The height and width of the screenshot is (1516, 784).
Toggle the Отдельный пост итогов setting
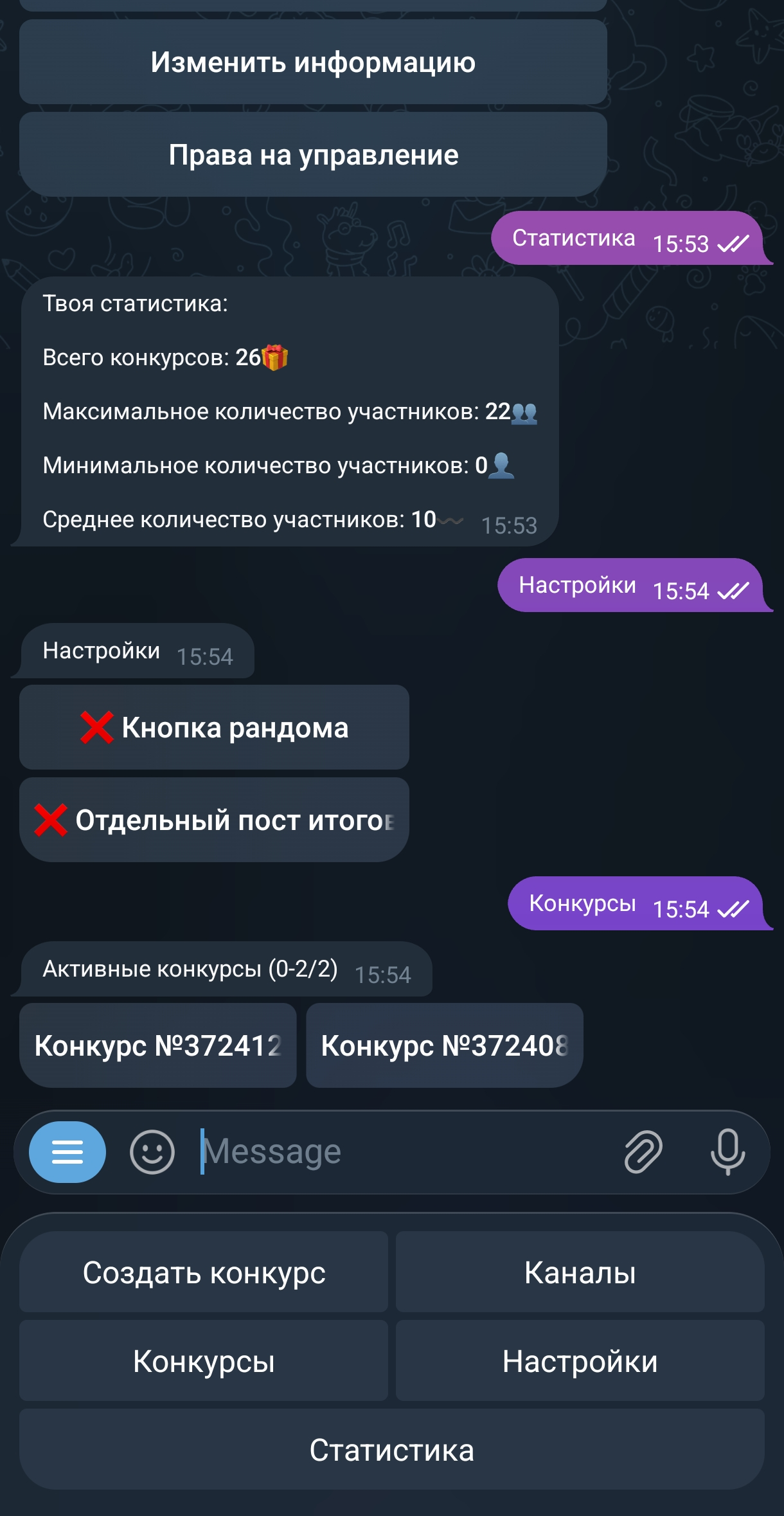pyautogui.click(x=214, y=819)
